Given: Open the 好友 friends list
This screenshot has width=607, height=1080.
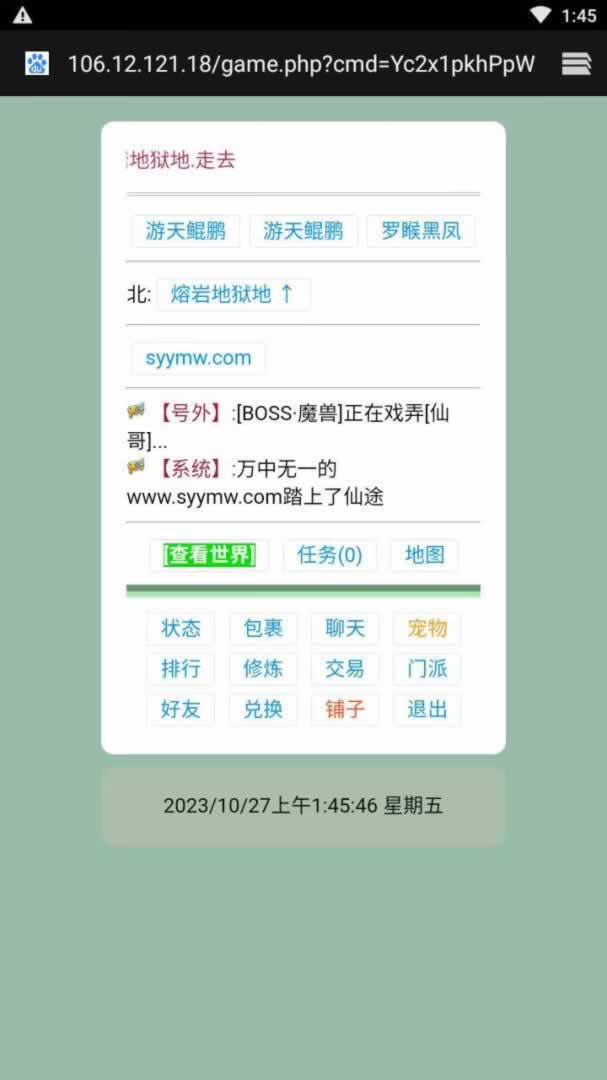Looking at the screenshot, I should tap(181, 709).
